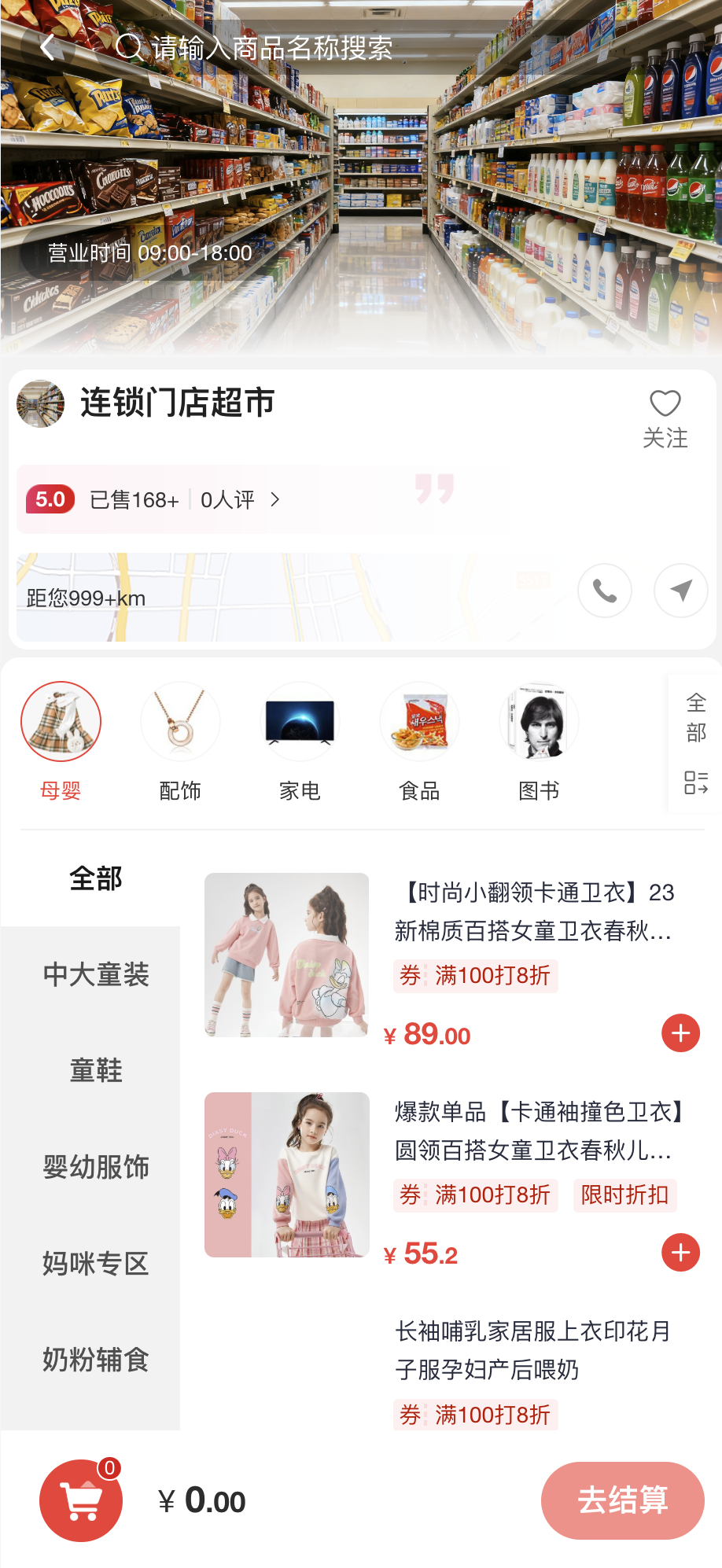The width and height of the screenshot is (722, 1568).
Task: Switch to 妈咪专区 subcategory
Action: point(96,1263)
